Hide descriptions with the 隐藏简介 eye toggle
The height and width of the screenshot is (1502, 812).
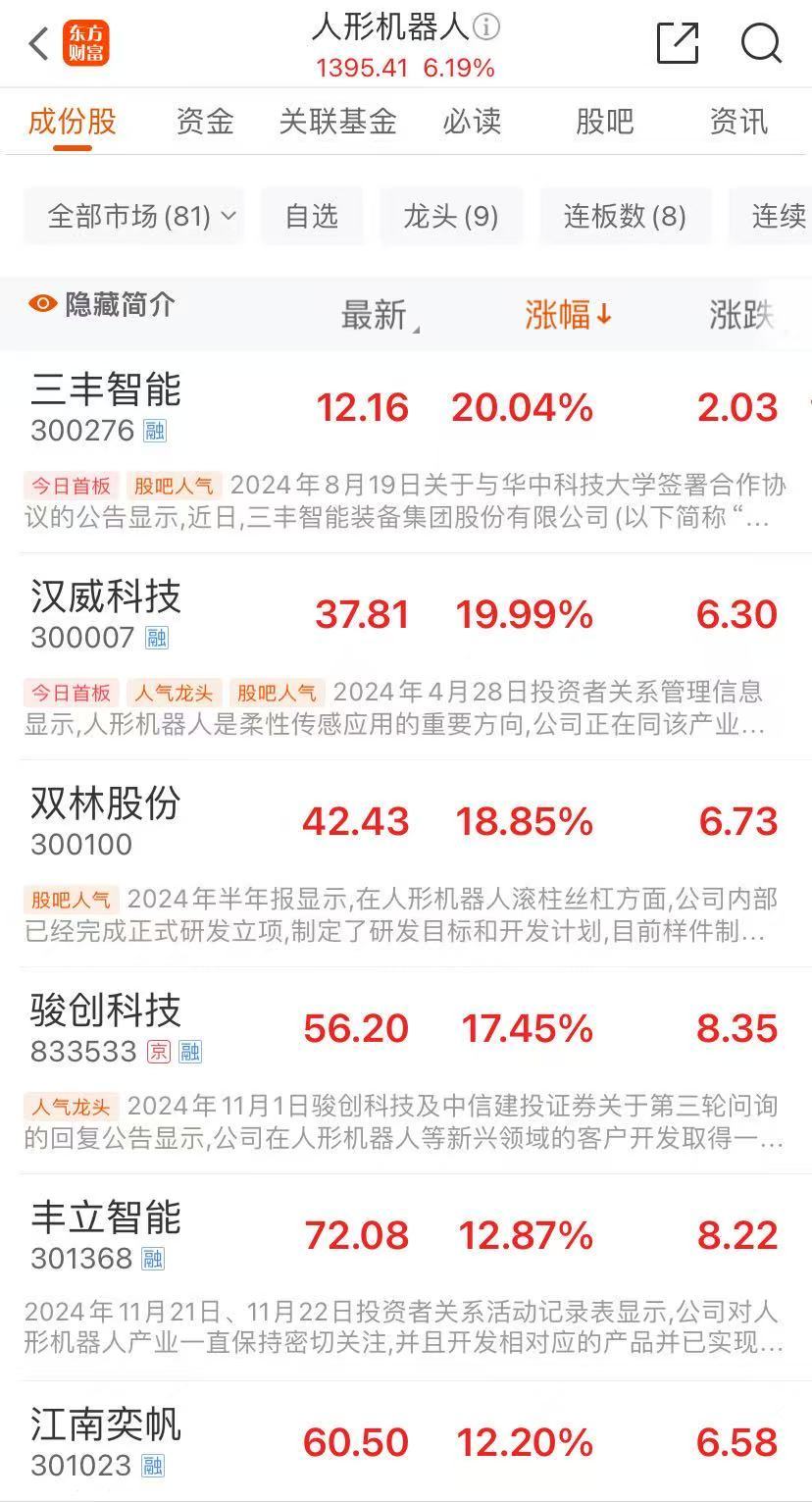pos(104,305)
